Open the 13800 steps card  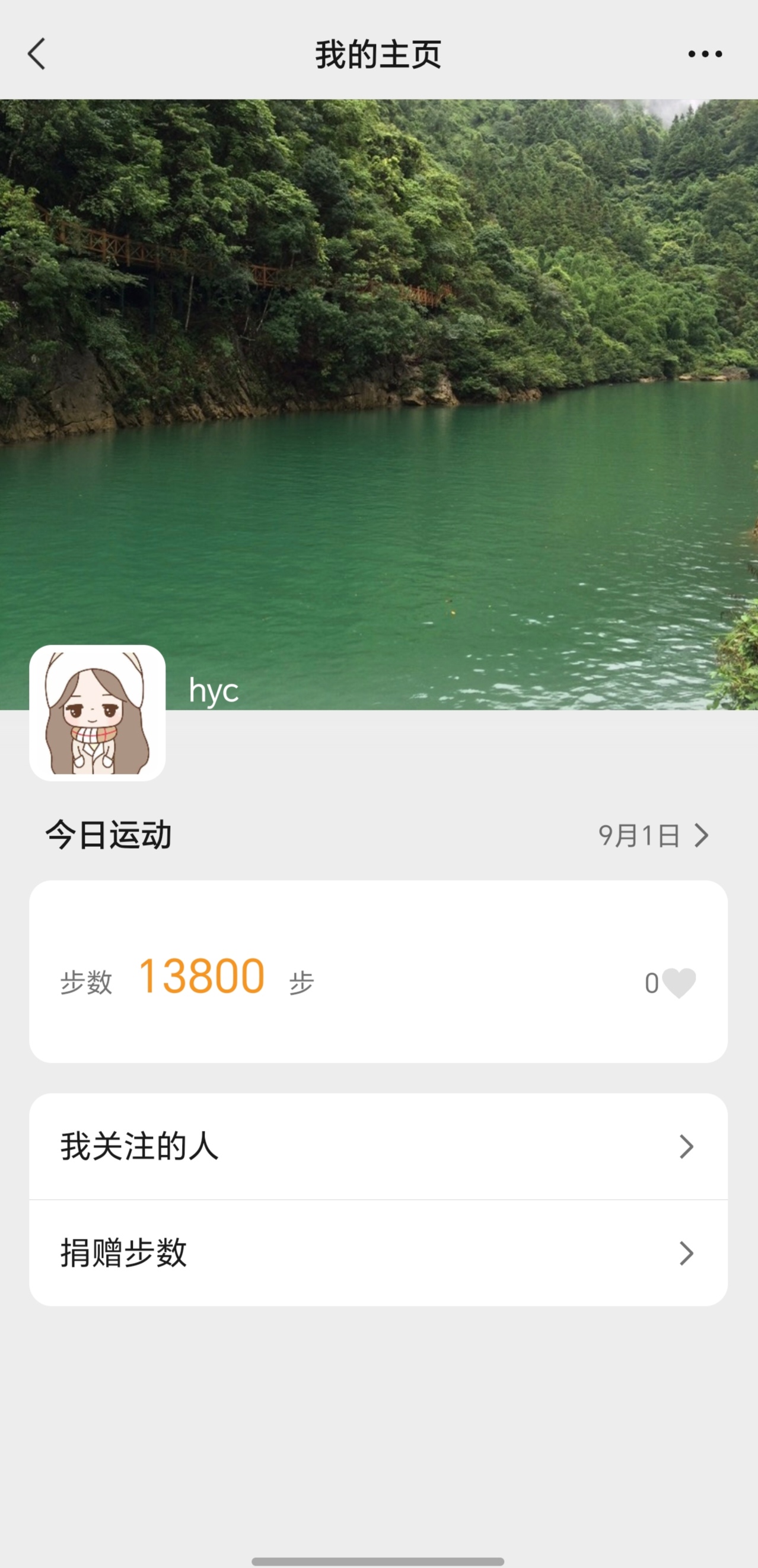pyautogui.click(x=378, y=971)
